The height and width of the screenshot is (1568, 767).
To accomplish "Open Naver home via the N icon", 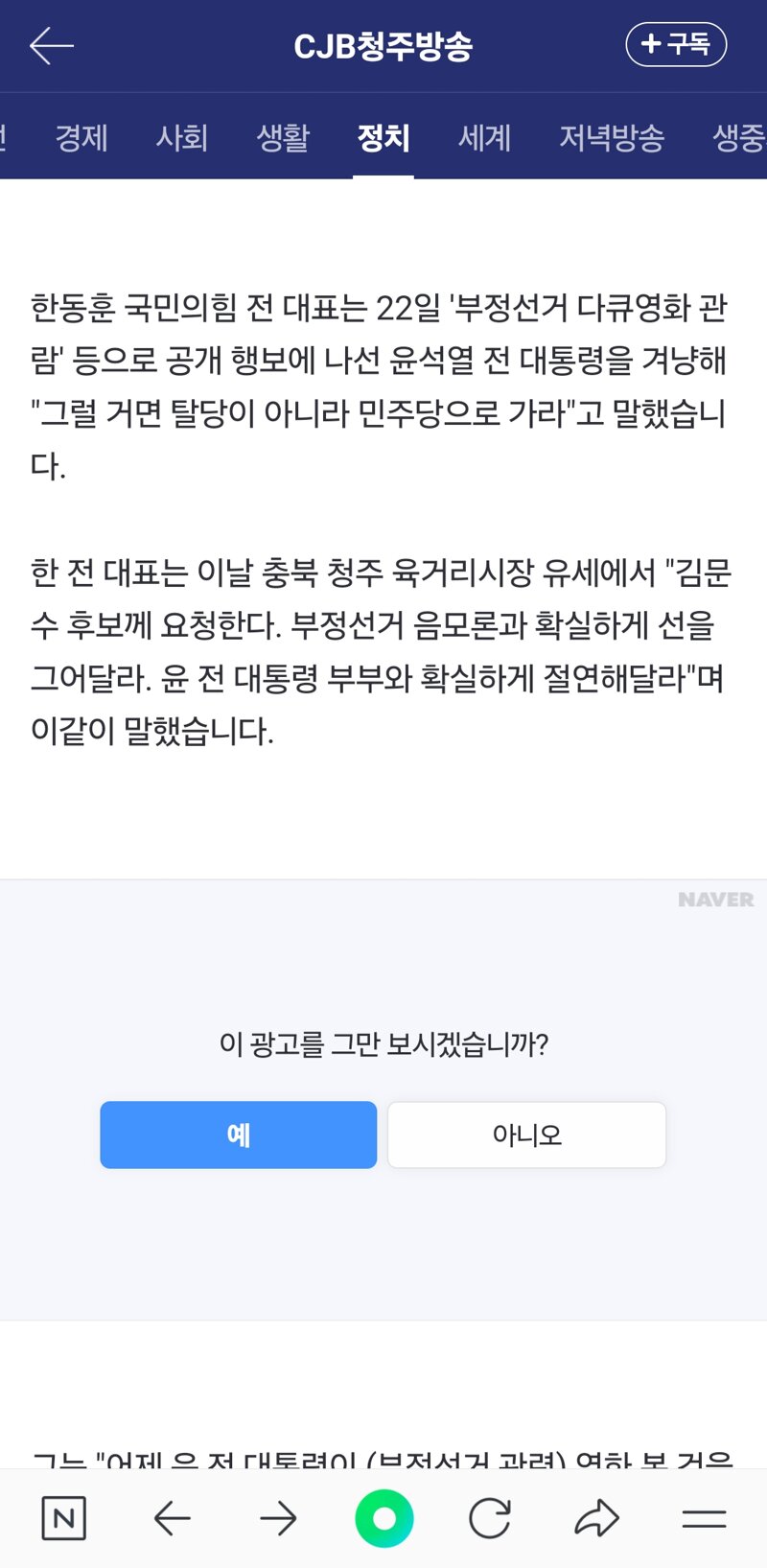I will [64, 1518].
